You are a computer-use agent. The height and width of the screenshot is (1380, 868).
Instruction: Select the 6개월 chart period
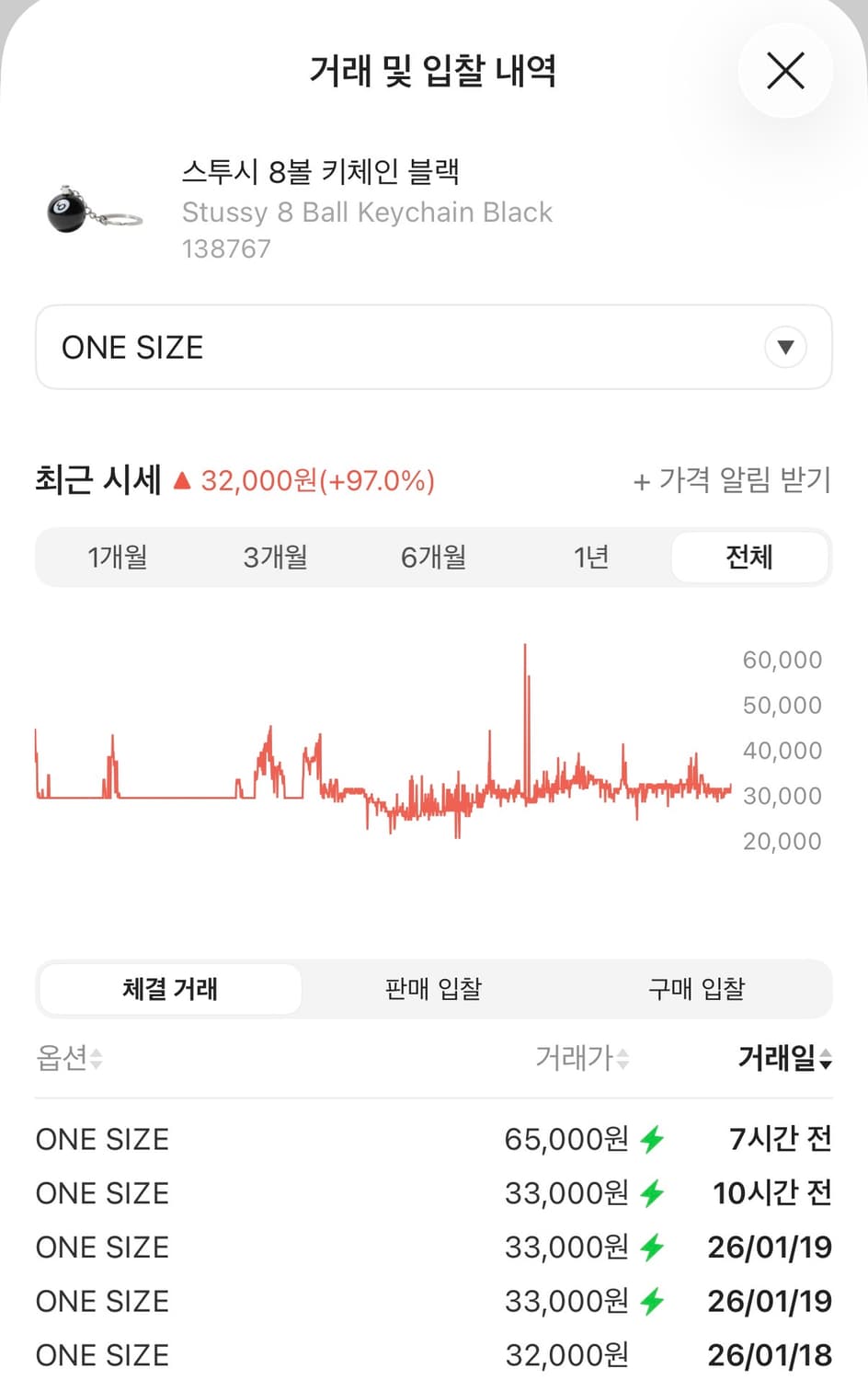[x=432, y=558]
